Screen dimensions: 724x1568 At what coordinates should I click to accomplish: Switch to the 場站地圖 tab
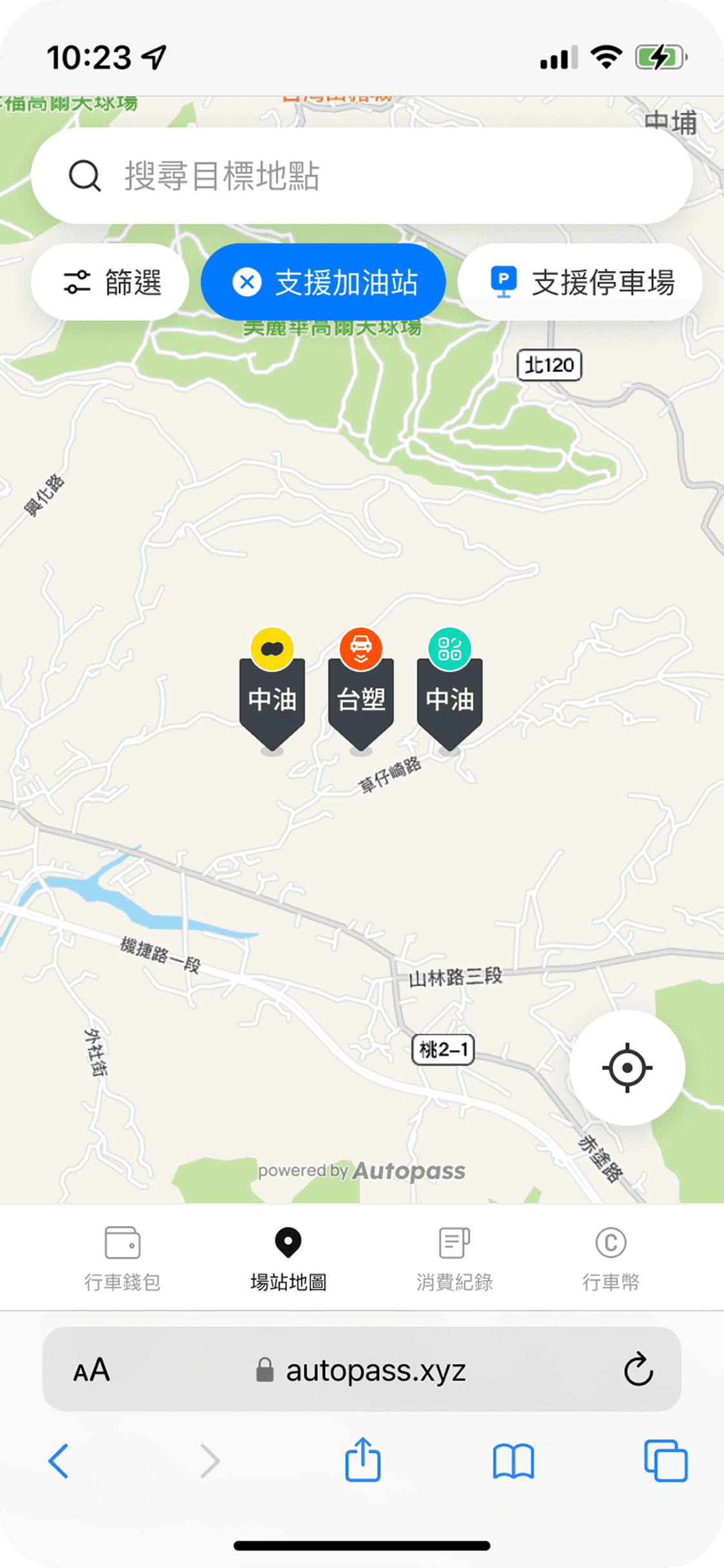tap(288, 1258)
